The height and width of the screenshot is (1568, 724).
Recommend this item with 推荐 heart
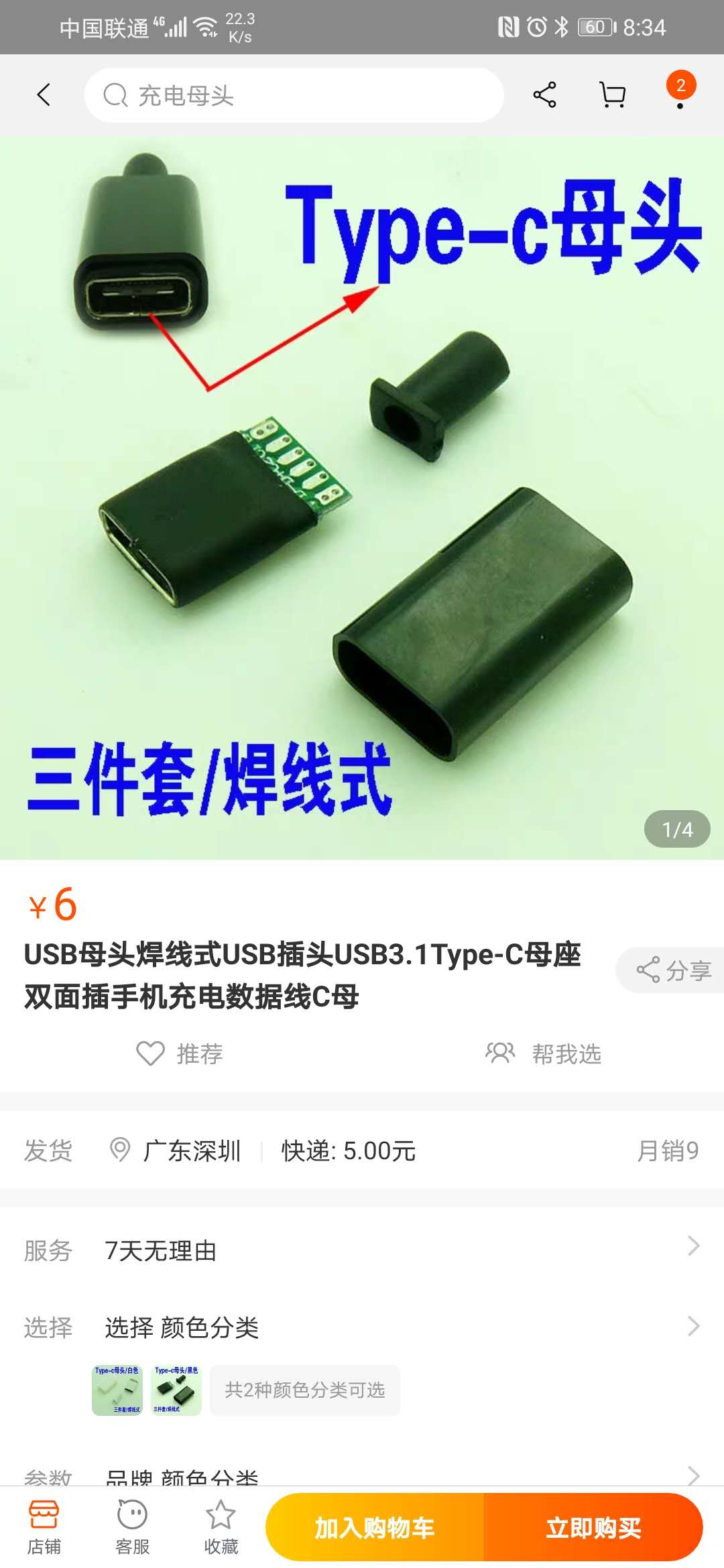point(180,1053)
